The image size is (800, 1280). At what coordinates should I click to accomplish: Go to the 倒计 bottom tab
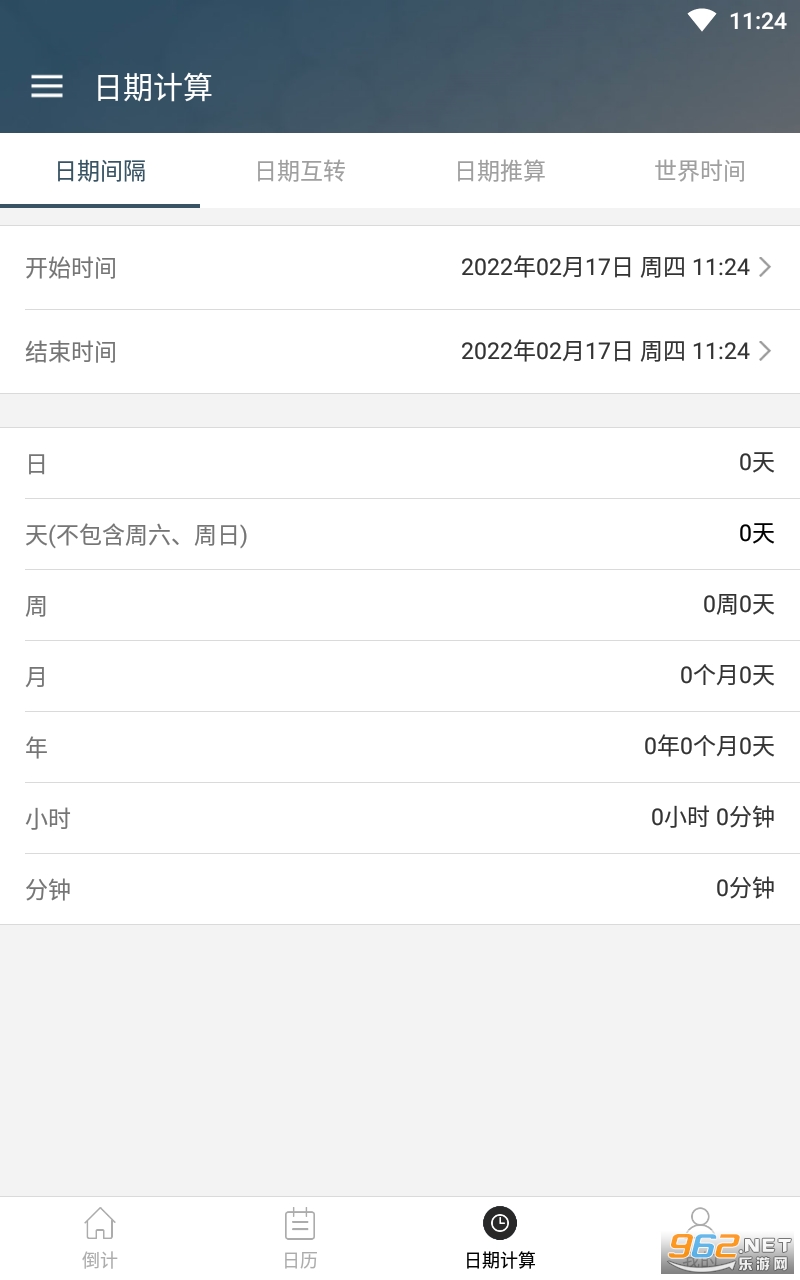(x=100, y=1238)
